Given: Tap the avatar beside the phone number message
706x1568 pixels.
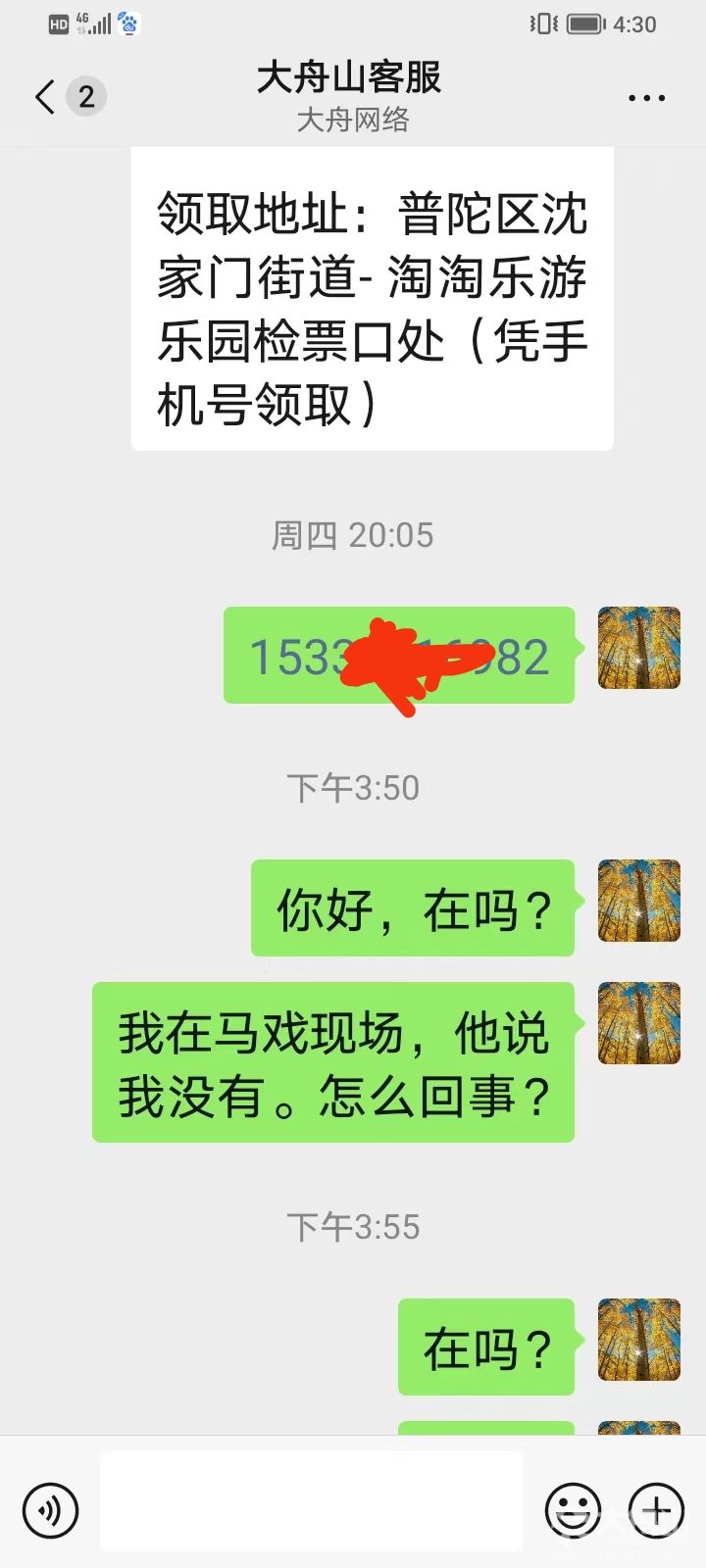Looking at the screenshot, I should [639, 648].
